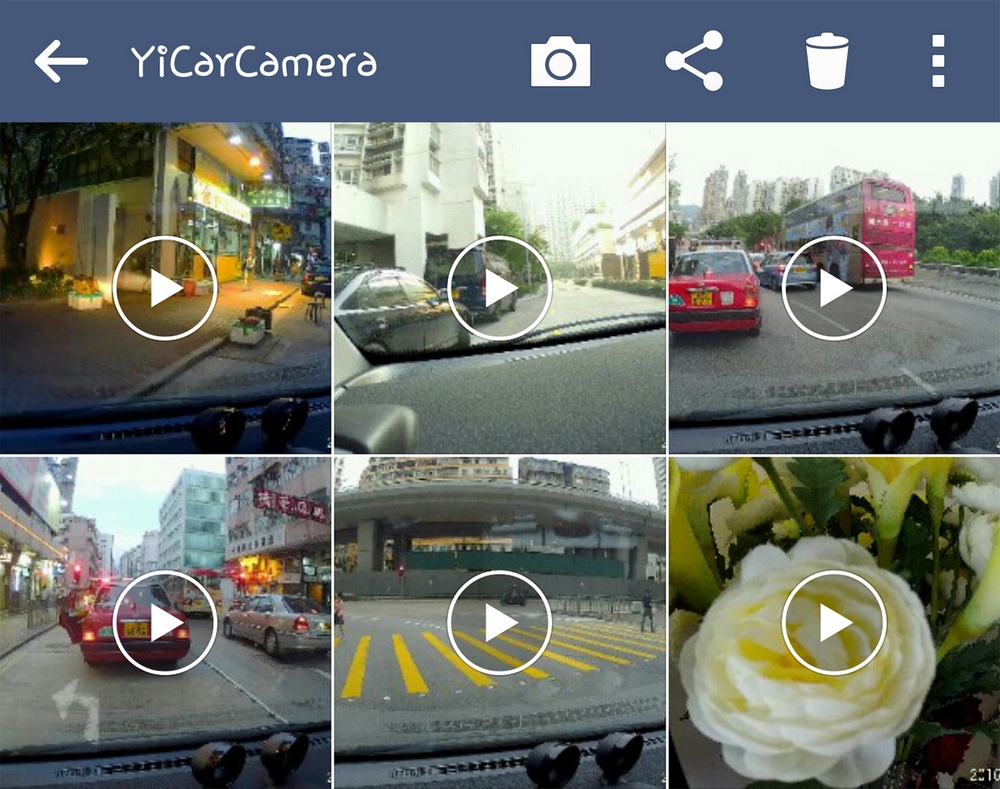Play the video with the red double-decker bus
Viewport: 1000px width, 789px height.
pyautogui.click(x=833, y=288)
